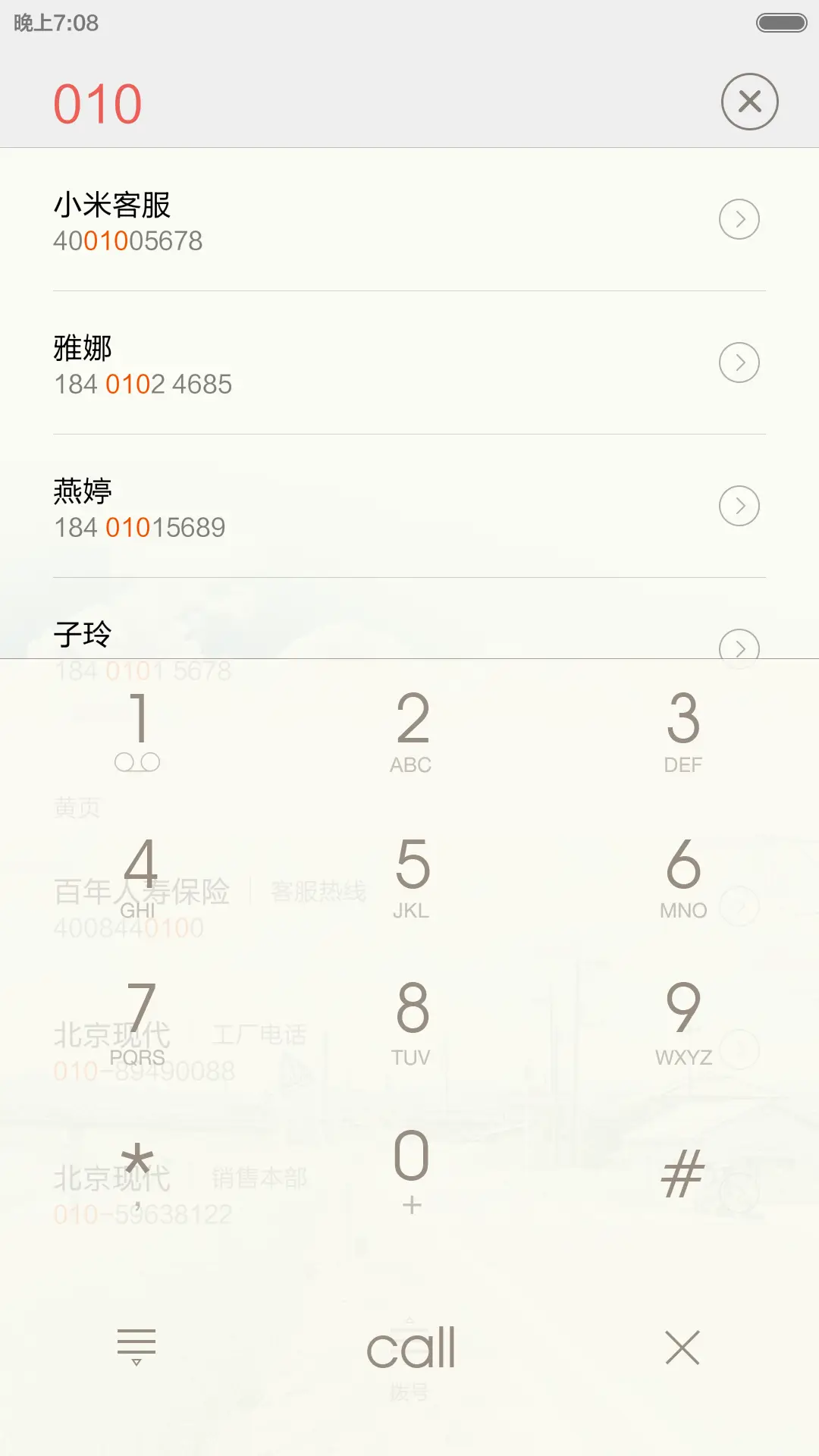819x1456 pixels.
Task: Open details for contact 雅娜
Action: coord(739,362)
